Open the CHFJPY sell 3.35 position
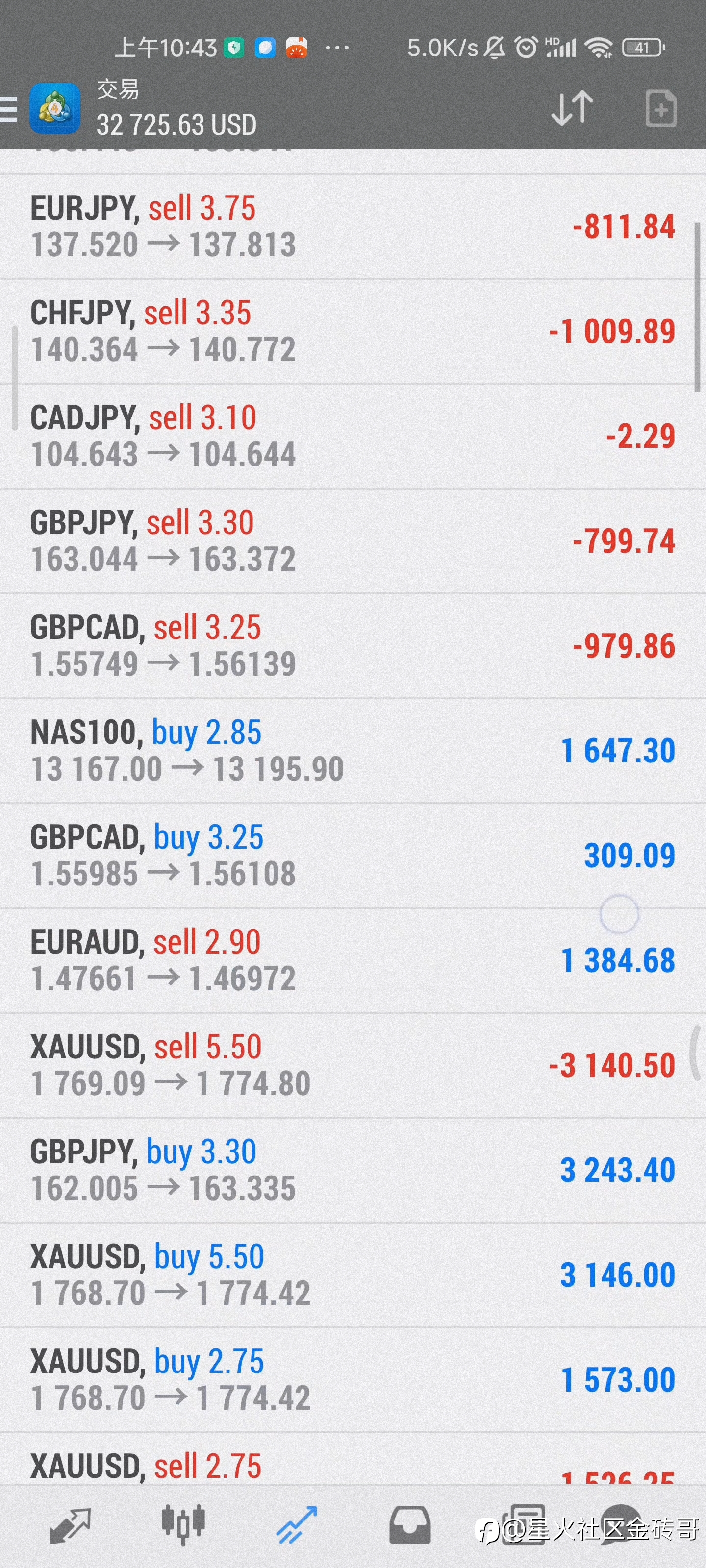Viewport: 706px width, 1568px height. tap(353, 332)
